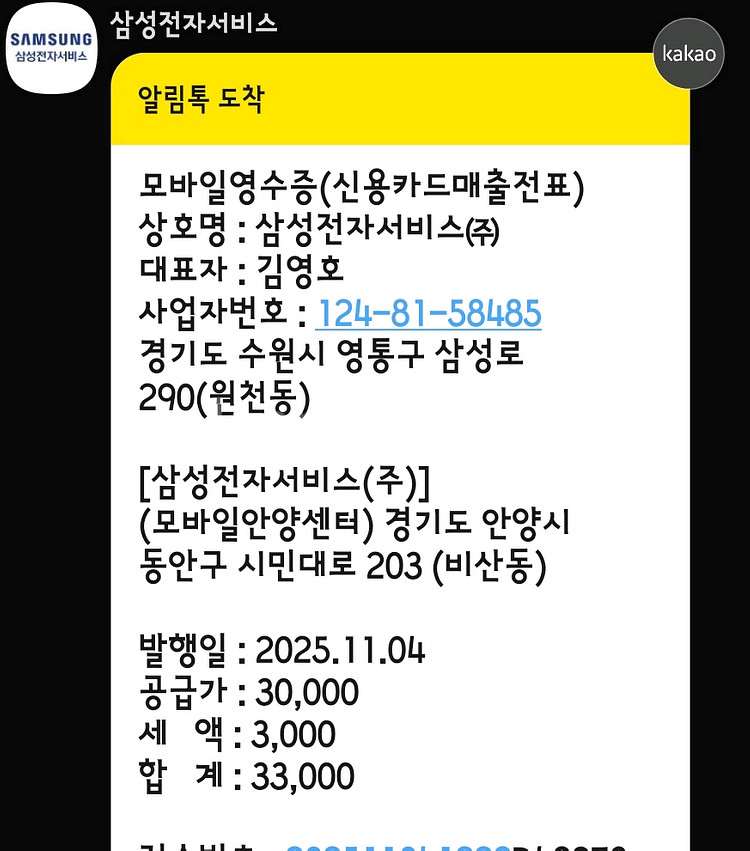Click the 합계 33,000 total amount
The height and width of the screenshot is (851, 750).
[x=247, y=776]
